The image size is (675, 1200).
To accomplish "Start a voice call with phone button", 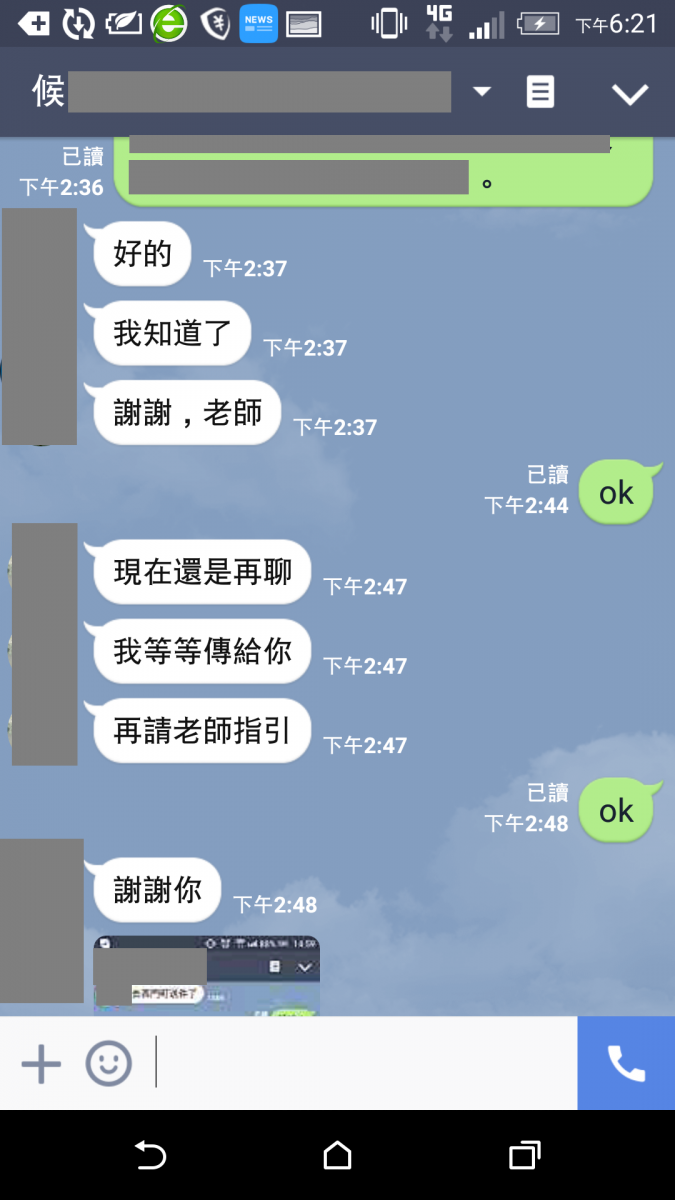I will [626, 1063].
